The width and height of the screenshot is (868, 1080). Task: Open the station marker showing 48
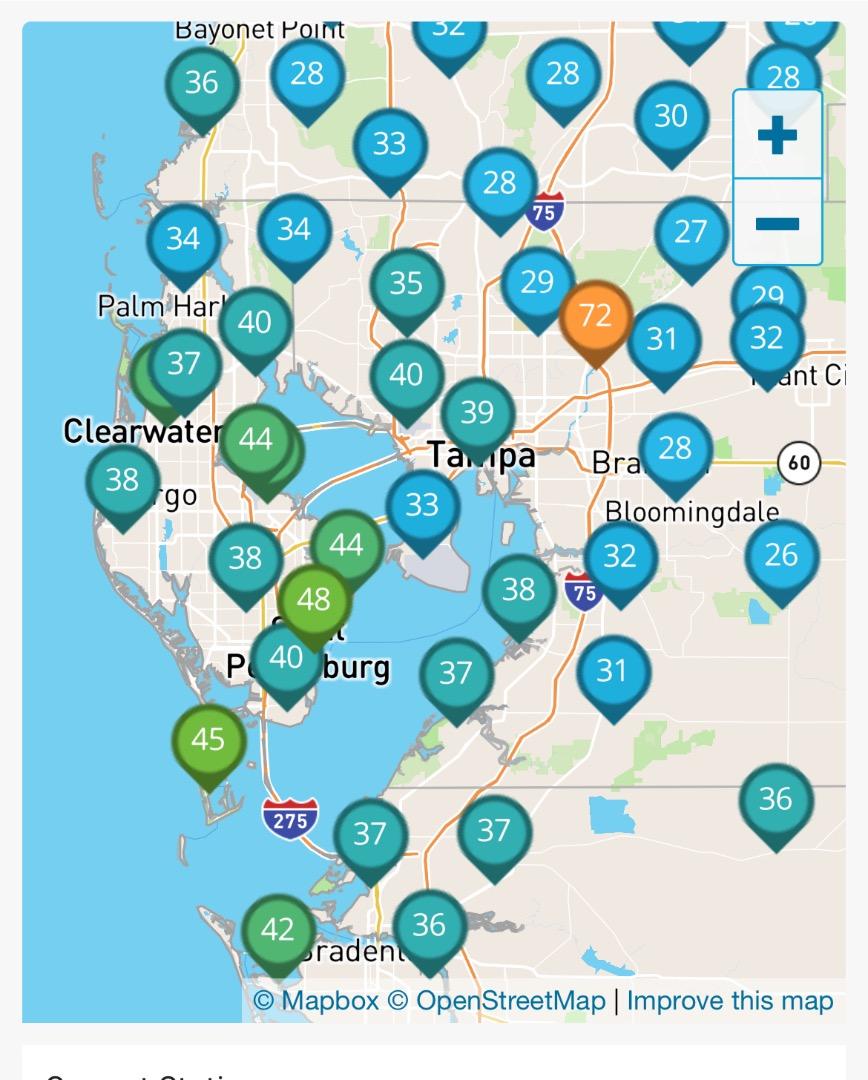pos(314,599)
